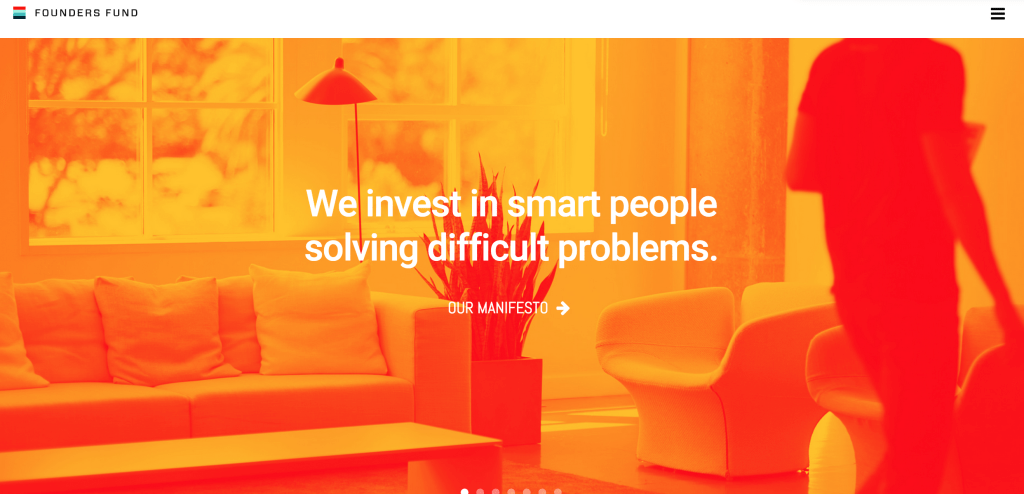Jump to the second carousel slide dot
1024x494 pixels.
pyautogui.click(x=480, y=491)
